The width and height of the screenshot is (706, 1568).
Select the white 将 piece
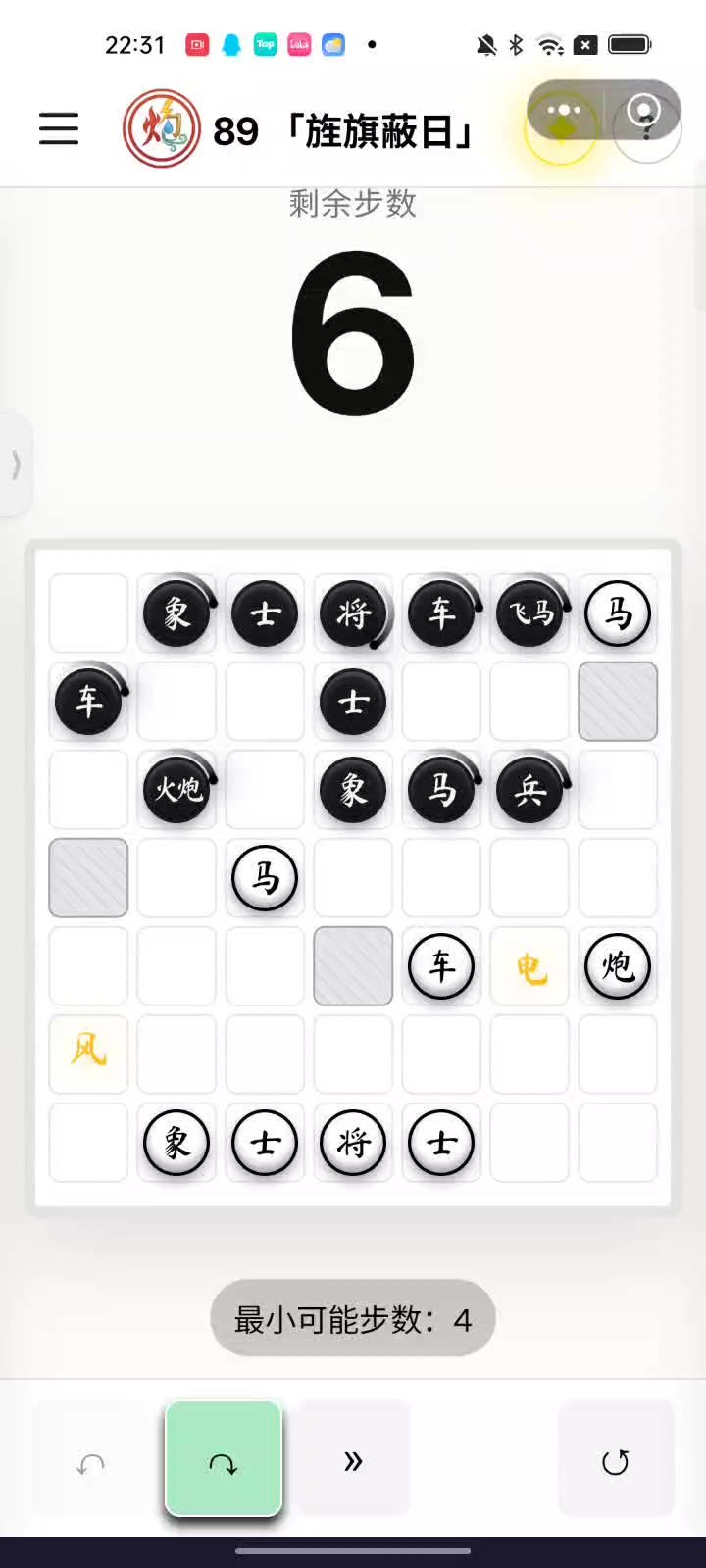point(353,1143)
